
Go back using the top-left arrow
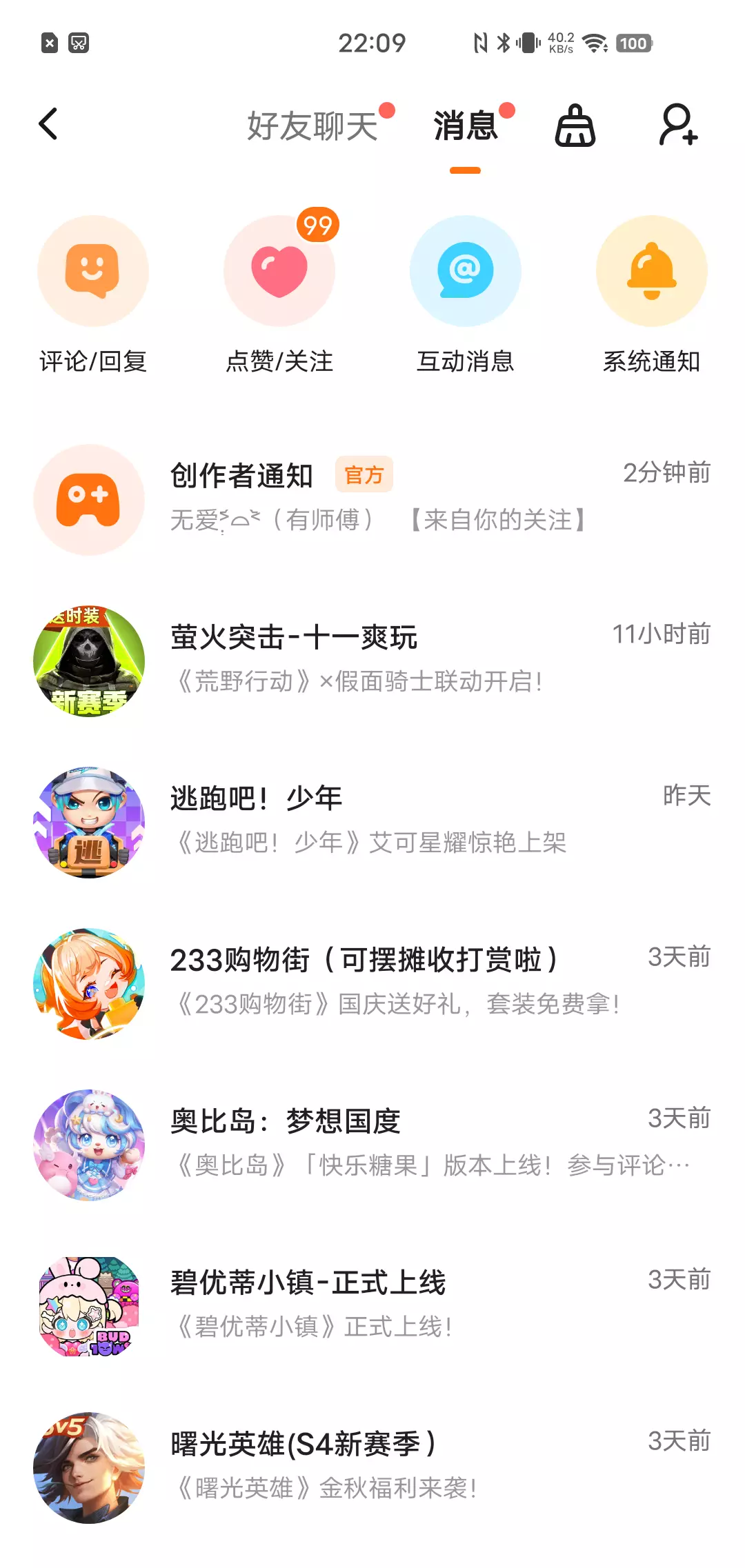coord(48,125)
